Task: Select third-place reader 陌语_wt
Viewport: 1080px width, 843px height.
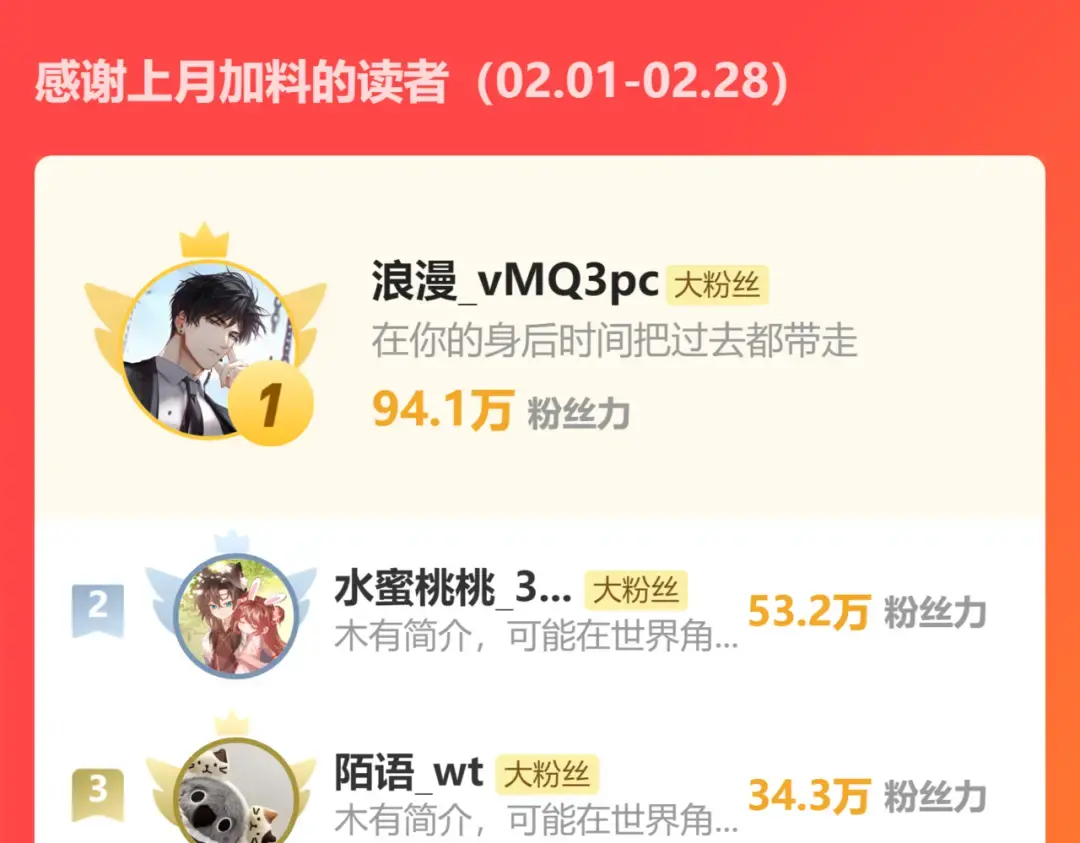Action: point(409,773)
